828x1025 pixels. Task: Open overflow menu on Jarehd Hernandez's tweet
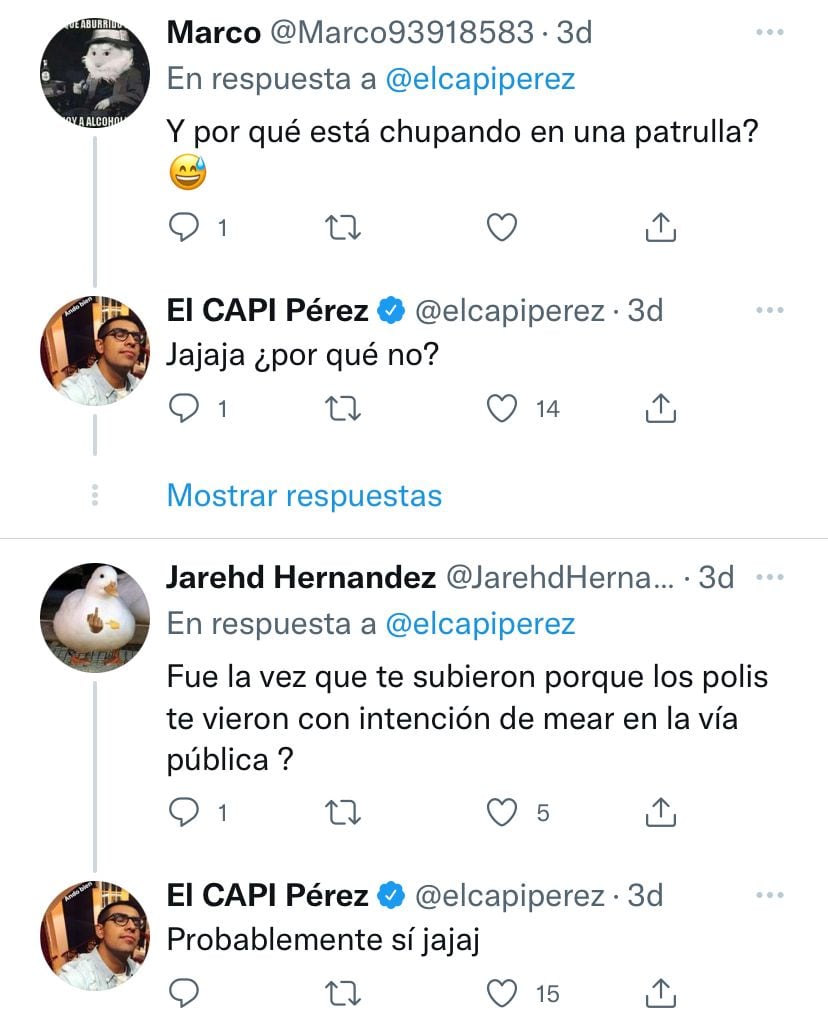click(x=770, y=578)
